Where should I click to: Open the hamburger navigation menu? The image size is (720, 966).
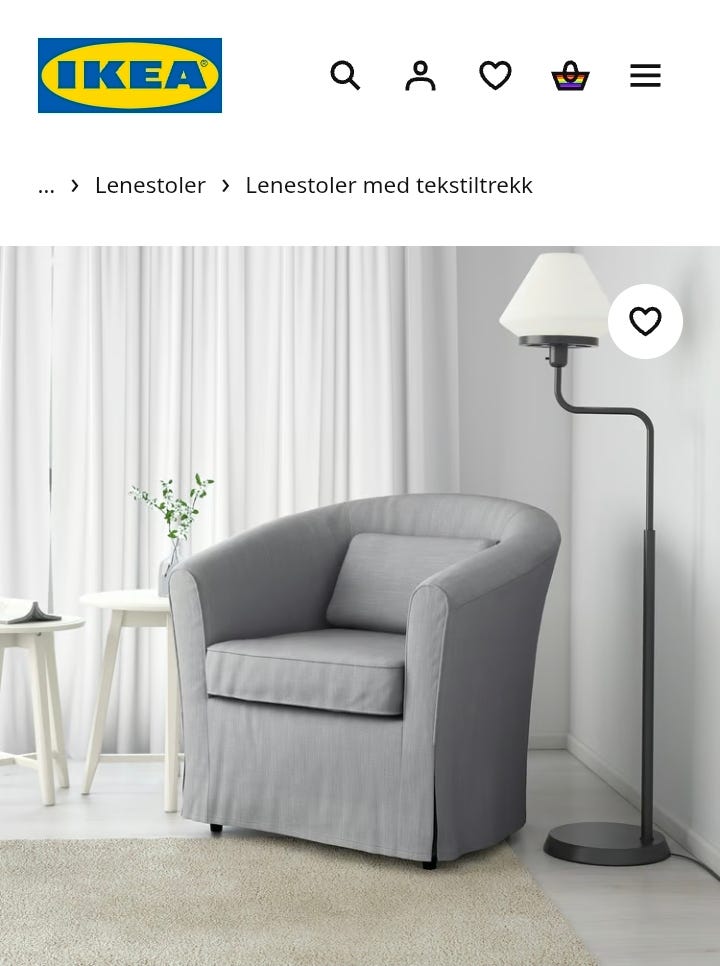[x=645, y=75]
